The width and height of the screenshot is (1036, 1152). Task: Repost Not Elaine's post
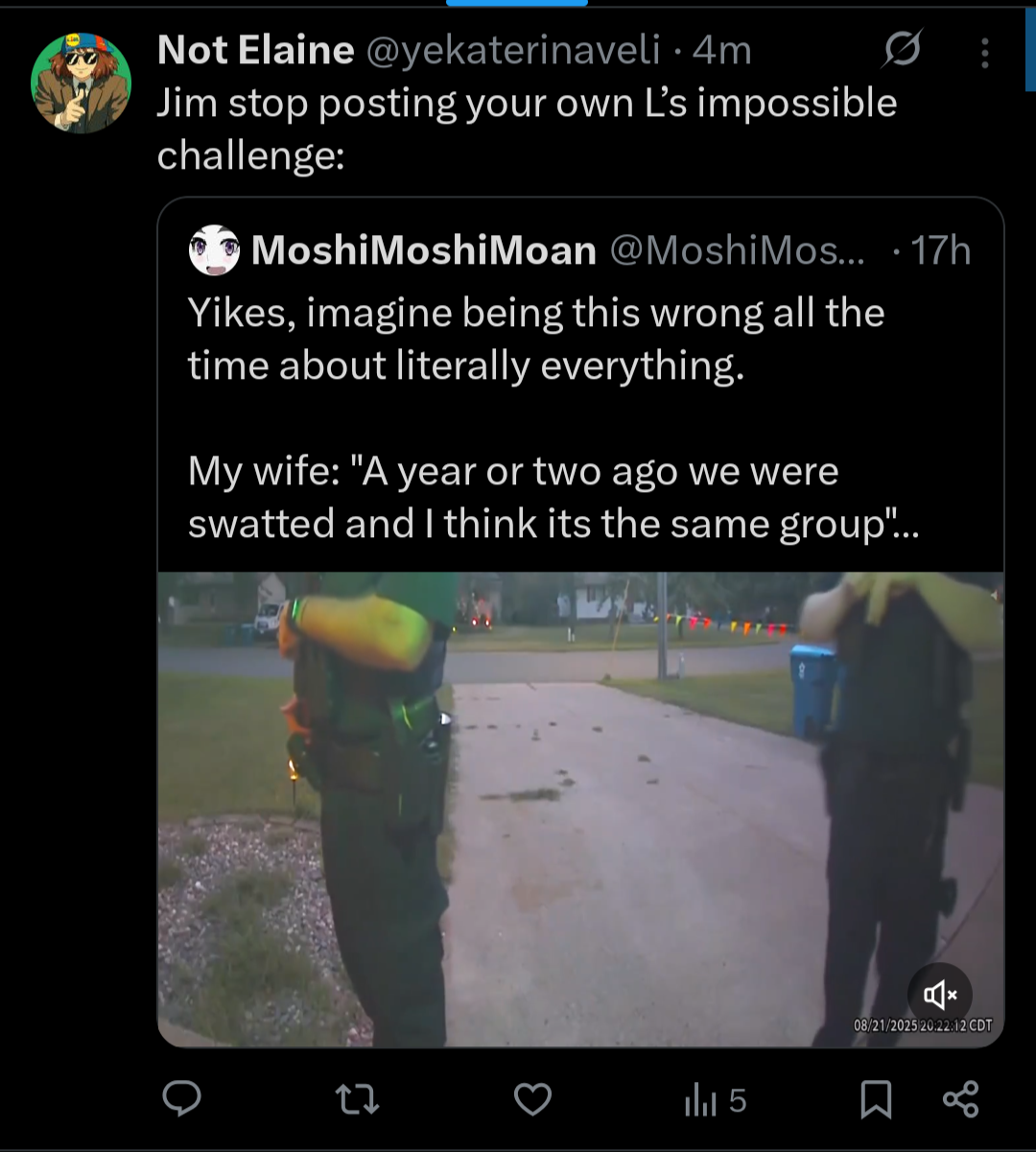click(357, 1099)
